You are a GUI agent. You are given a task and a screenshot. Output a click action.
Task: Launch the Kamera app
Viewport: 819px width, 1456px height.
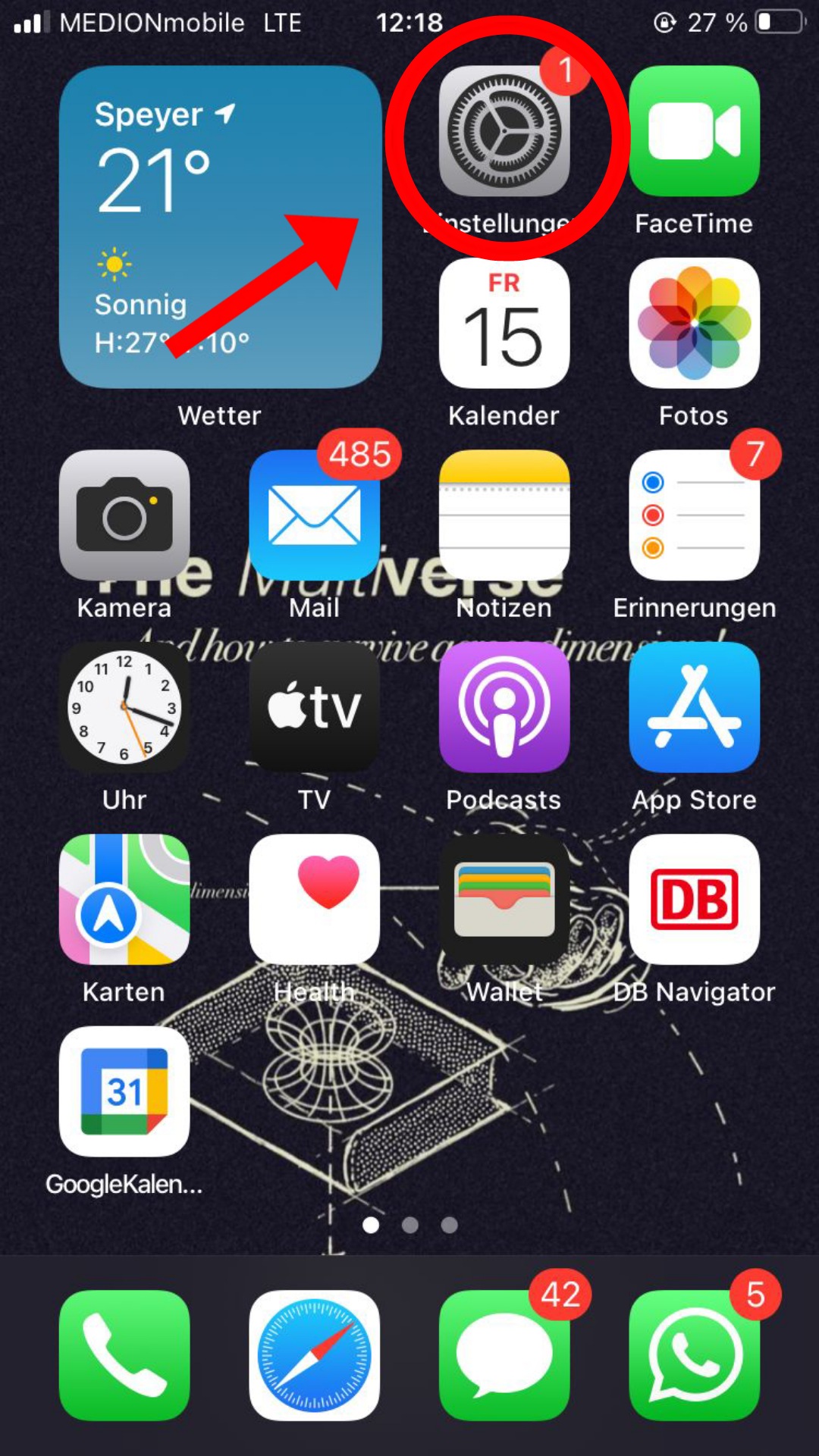pos(124,515)
